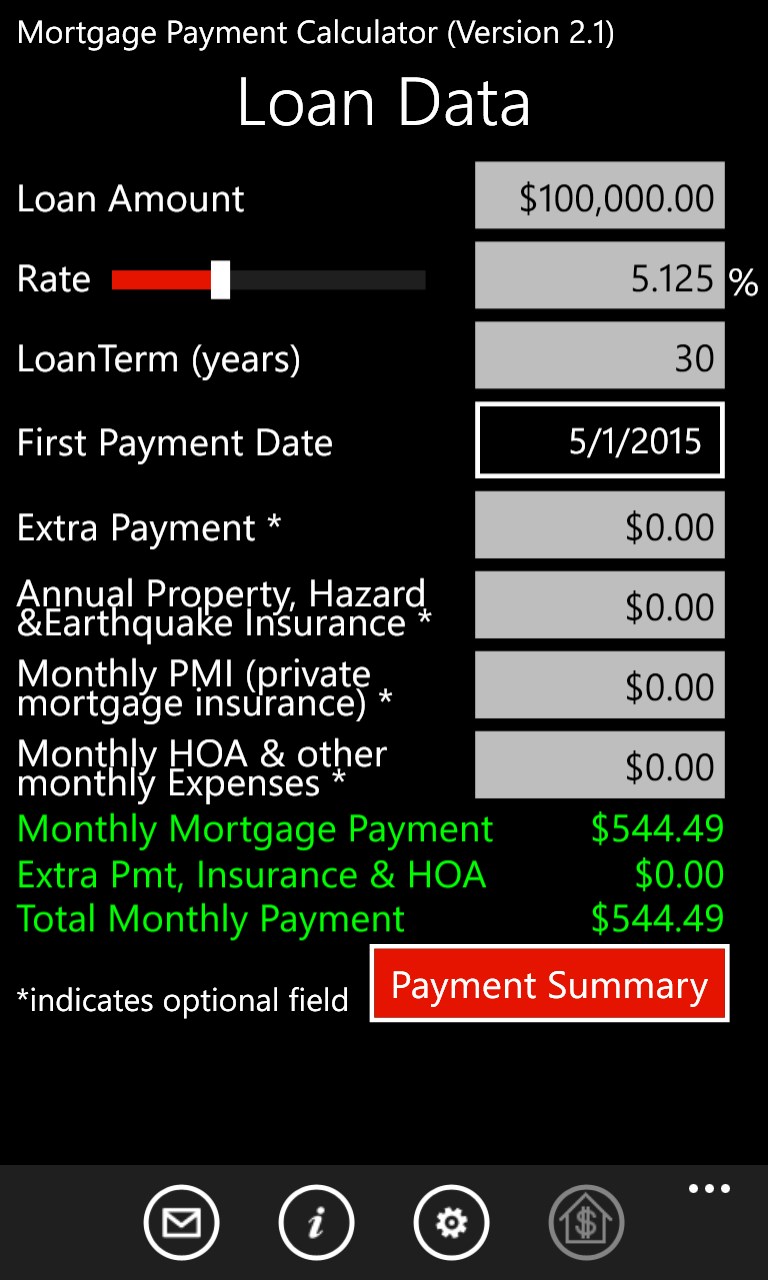This screenshot has height=1280, width=768.
Task: Set the Monthly PMI amount
Action: pyautogui.click(x=599, y=686)
